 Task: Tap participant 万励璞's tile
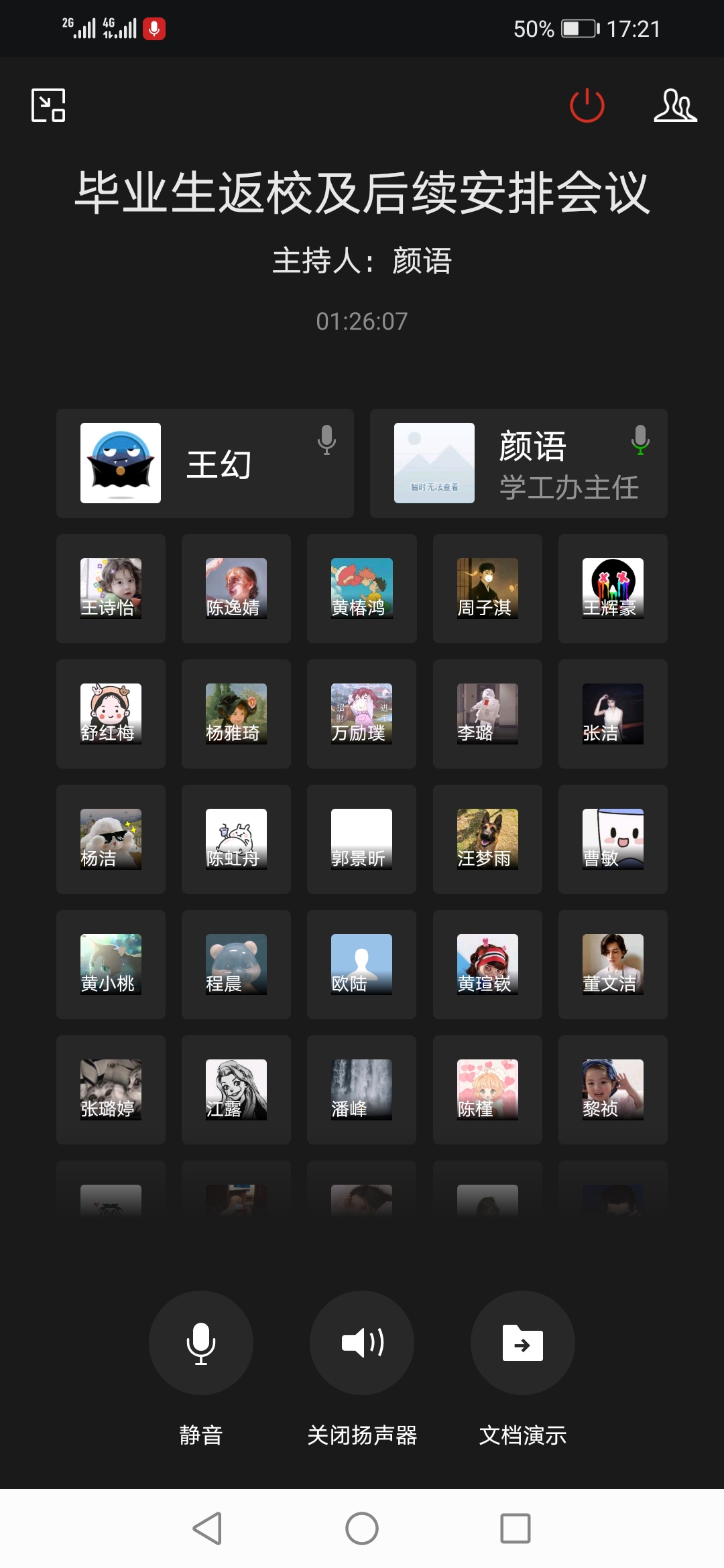(x=362, y=714)
